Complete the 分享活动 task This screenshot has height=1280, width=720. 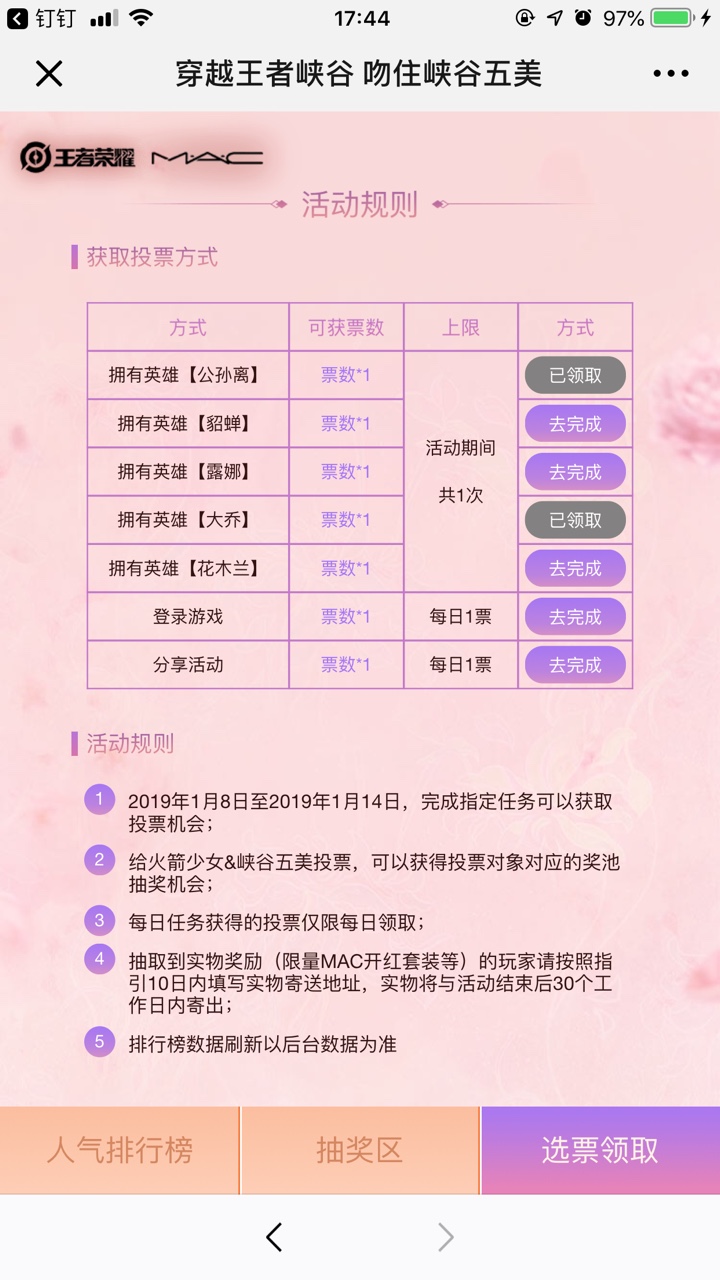pos(576,664)
